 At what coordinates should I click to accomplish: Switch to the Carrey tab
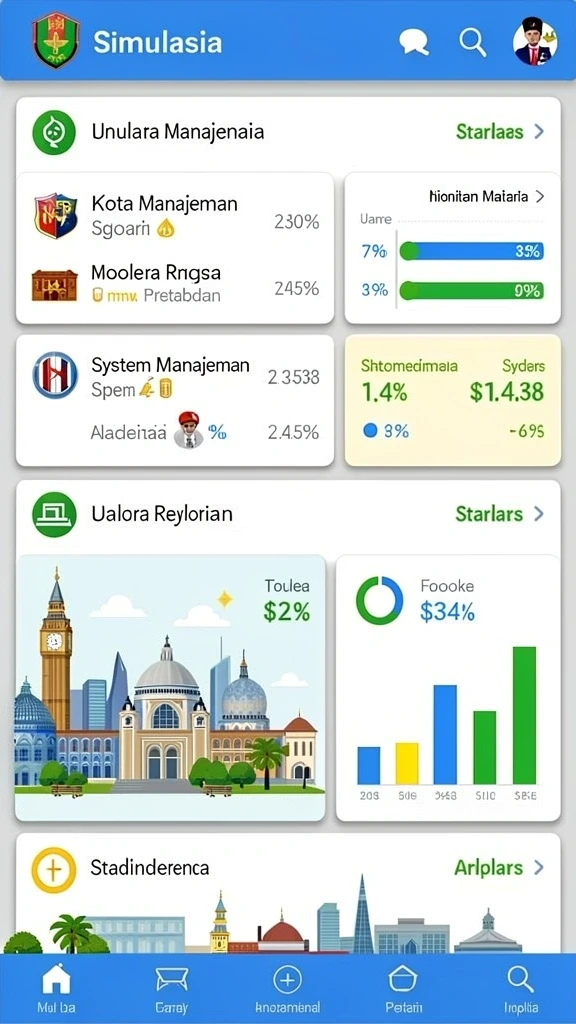coord(172,989)
